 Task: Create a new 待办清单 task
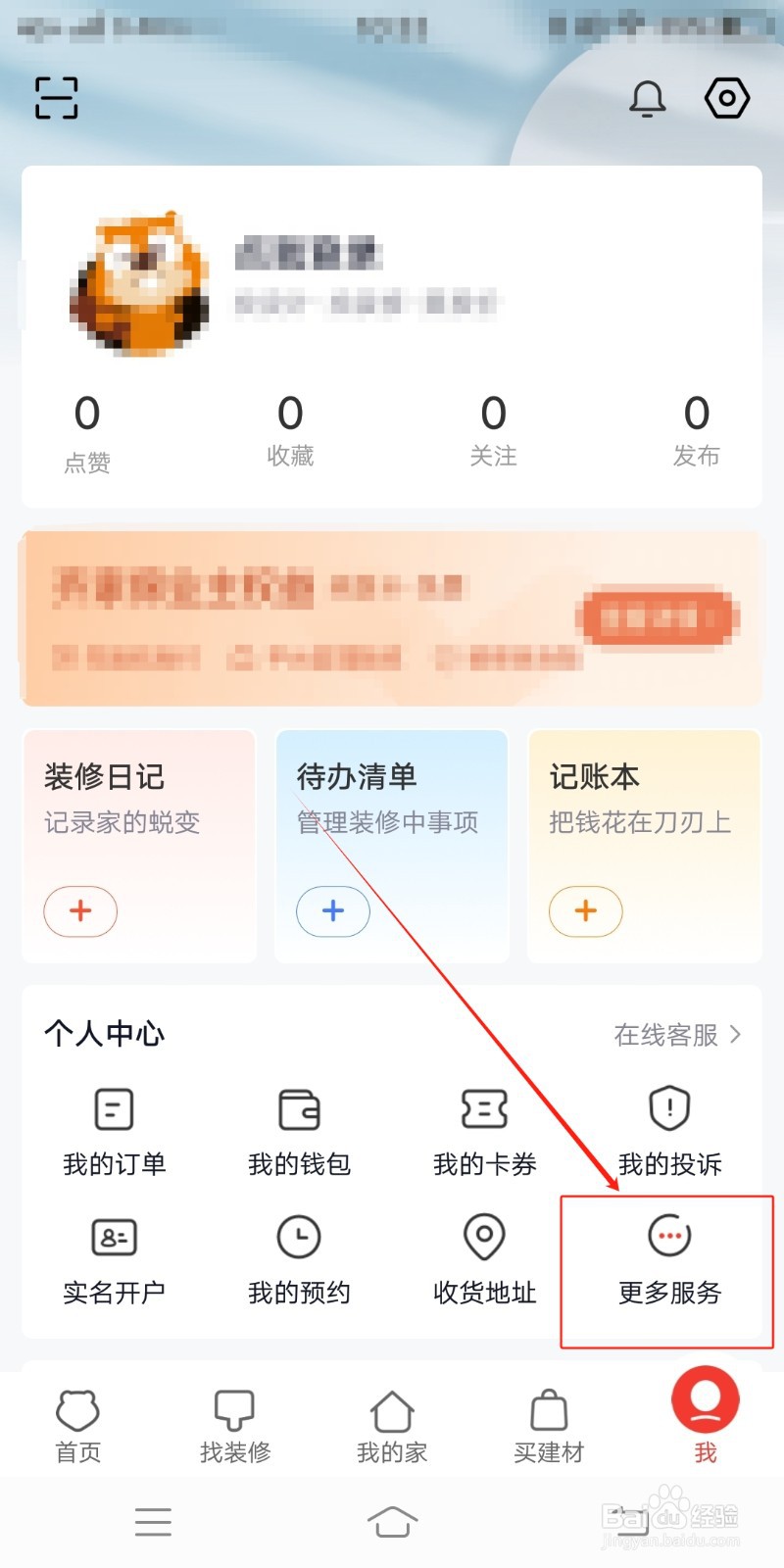click(333, 911)
